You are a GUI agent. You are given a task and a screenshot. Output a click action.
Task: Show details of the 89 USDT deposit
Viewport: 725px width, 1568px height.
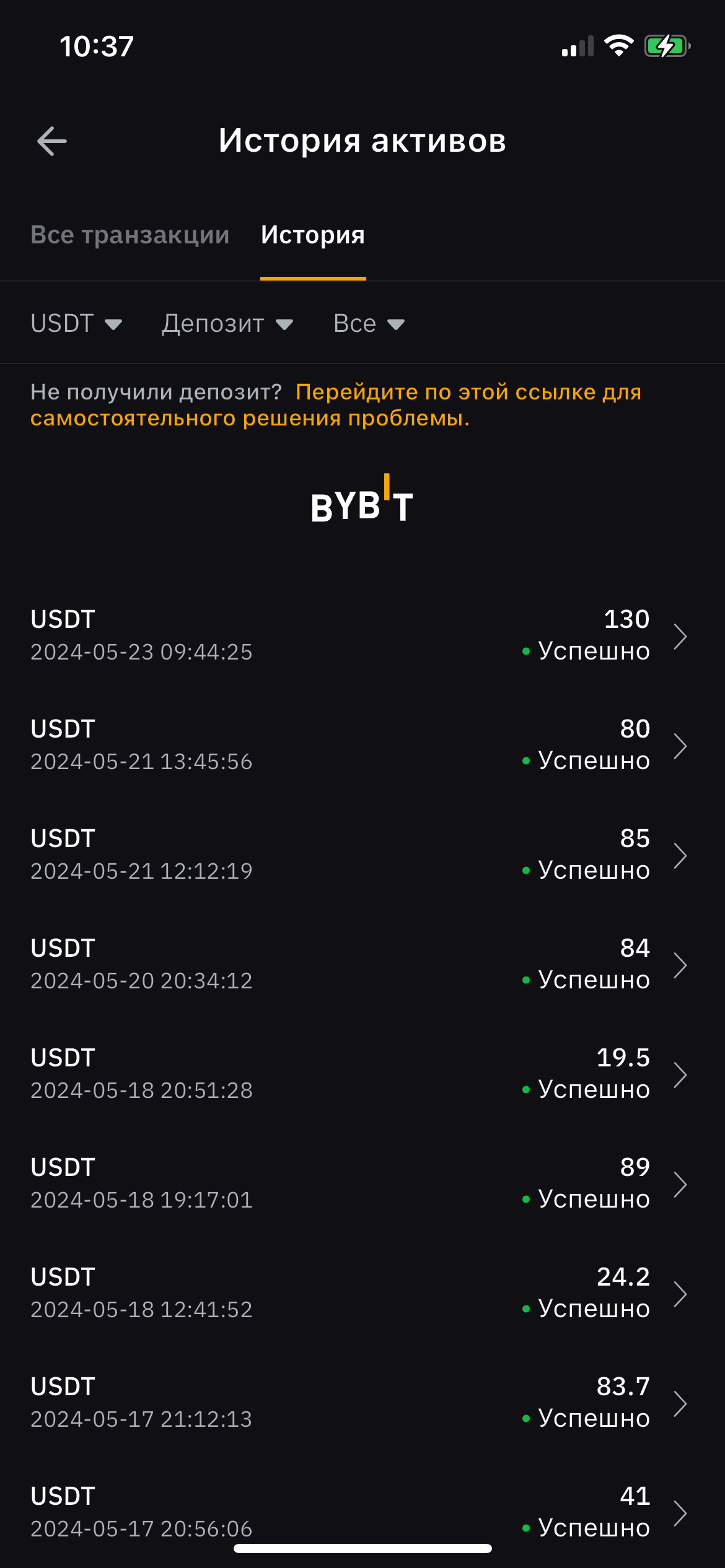tap(362, 1183)
